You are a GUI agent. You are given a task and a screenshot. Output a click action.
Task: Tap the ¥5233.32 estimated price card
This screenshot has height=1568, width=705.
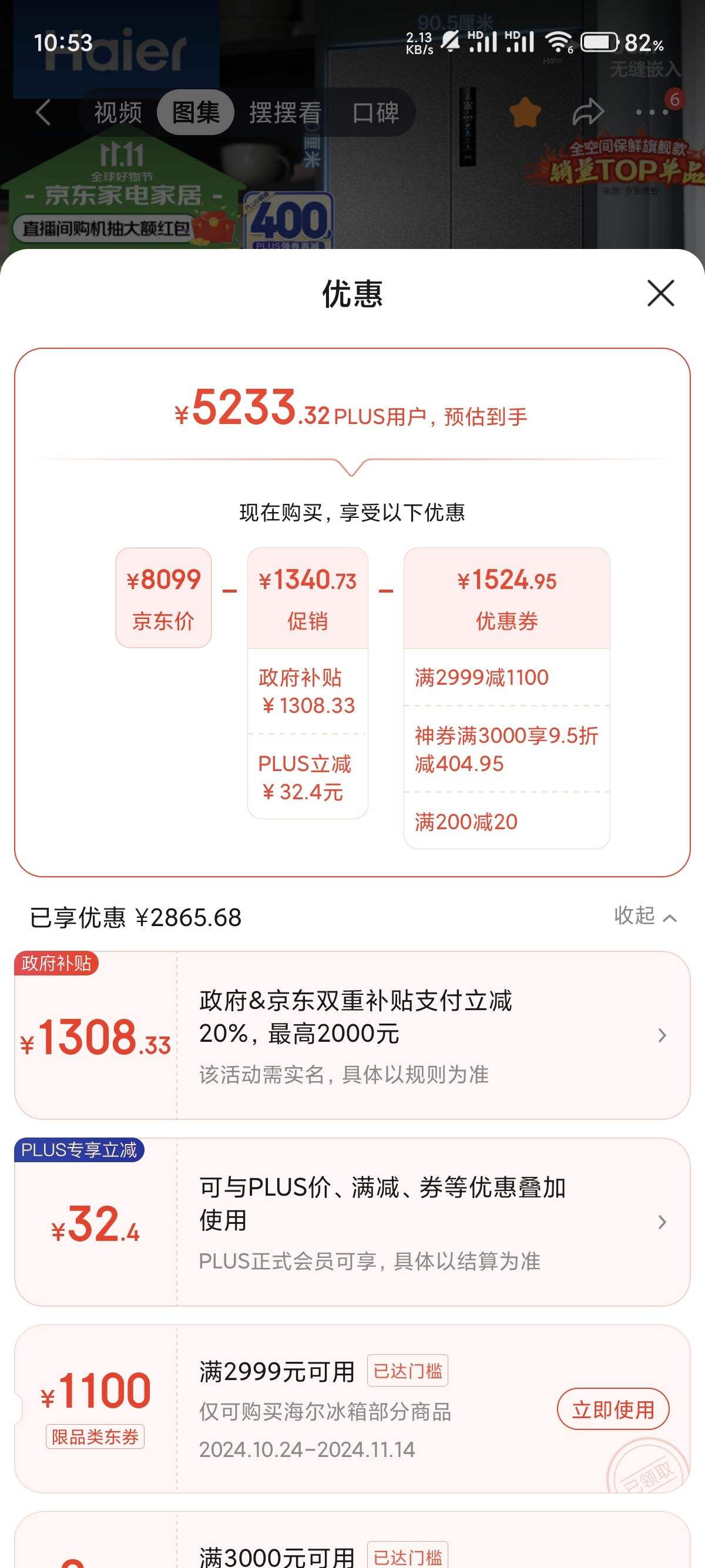(x=352, y=413)
